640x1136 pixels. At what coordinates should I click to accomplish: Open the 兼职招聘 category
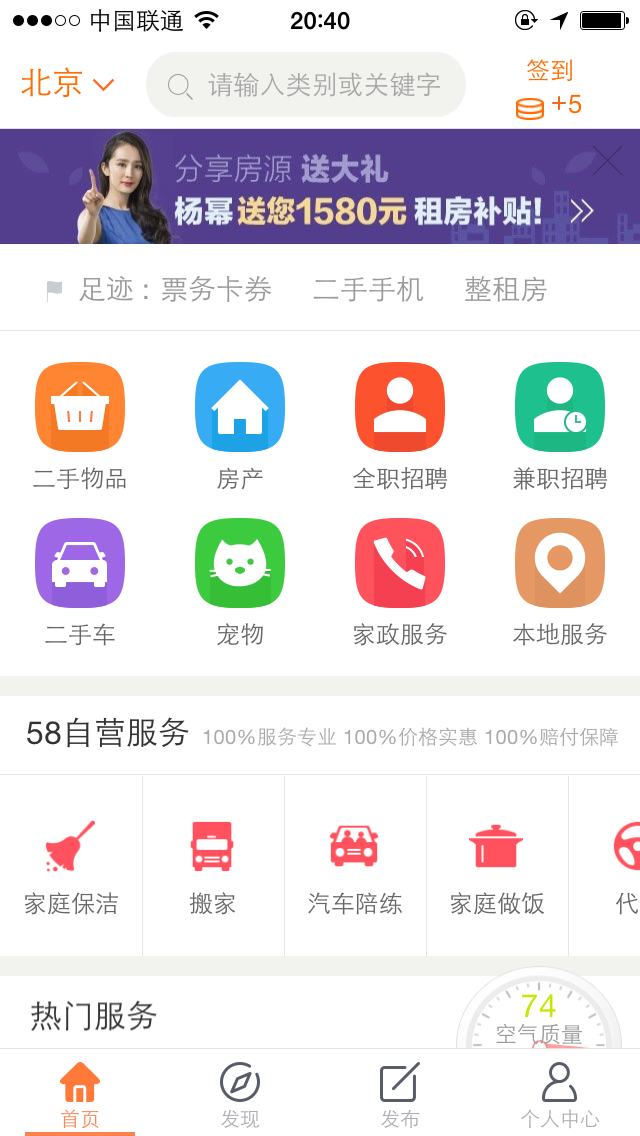pyautogui.click(x=560, y=427)
